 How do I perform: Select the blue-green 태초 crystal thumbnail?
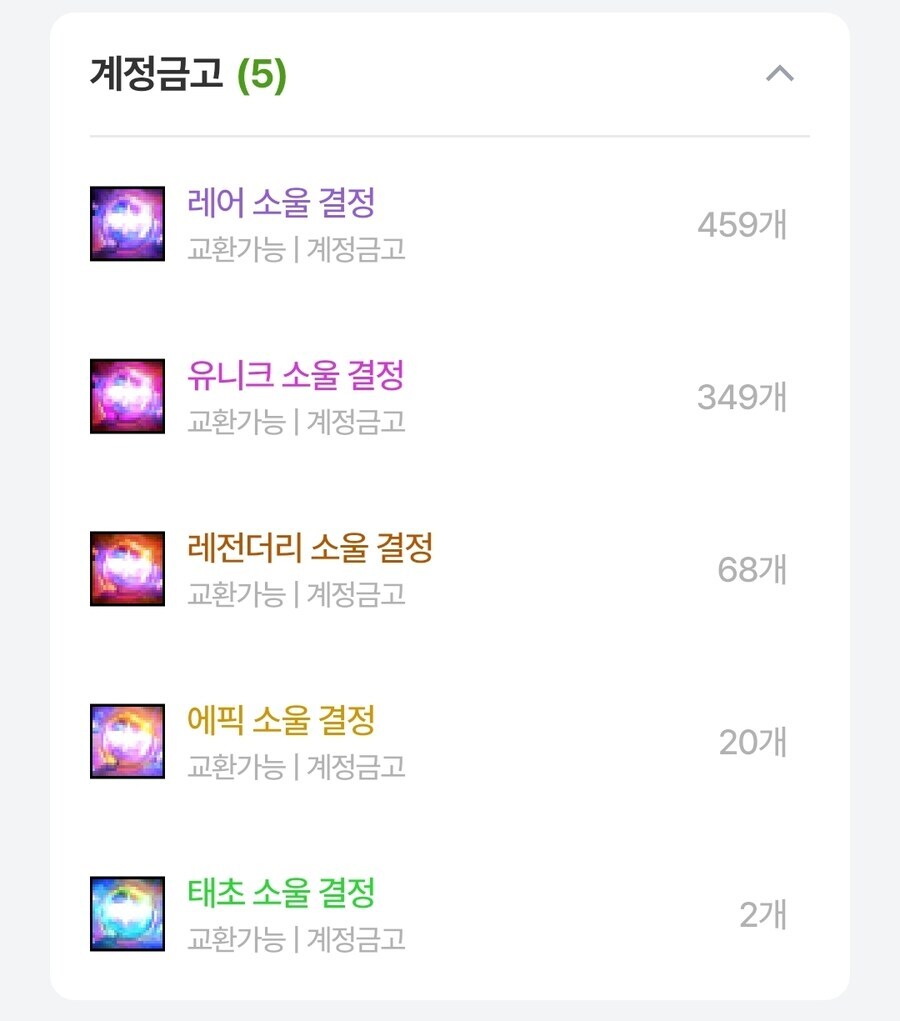coord(127,912)
